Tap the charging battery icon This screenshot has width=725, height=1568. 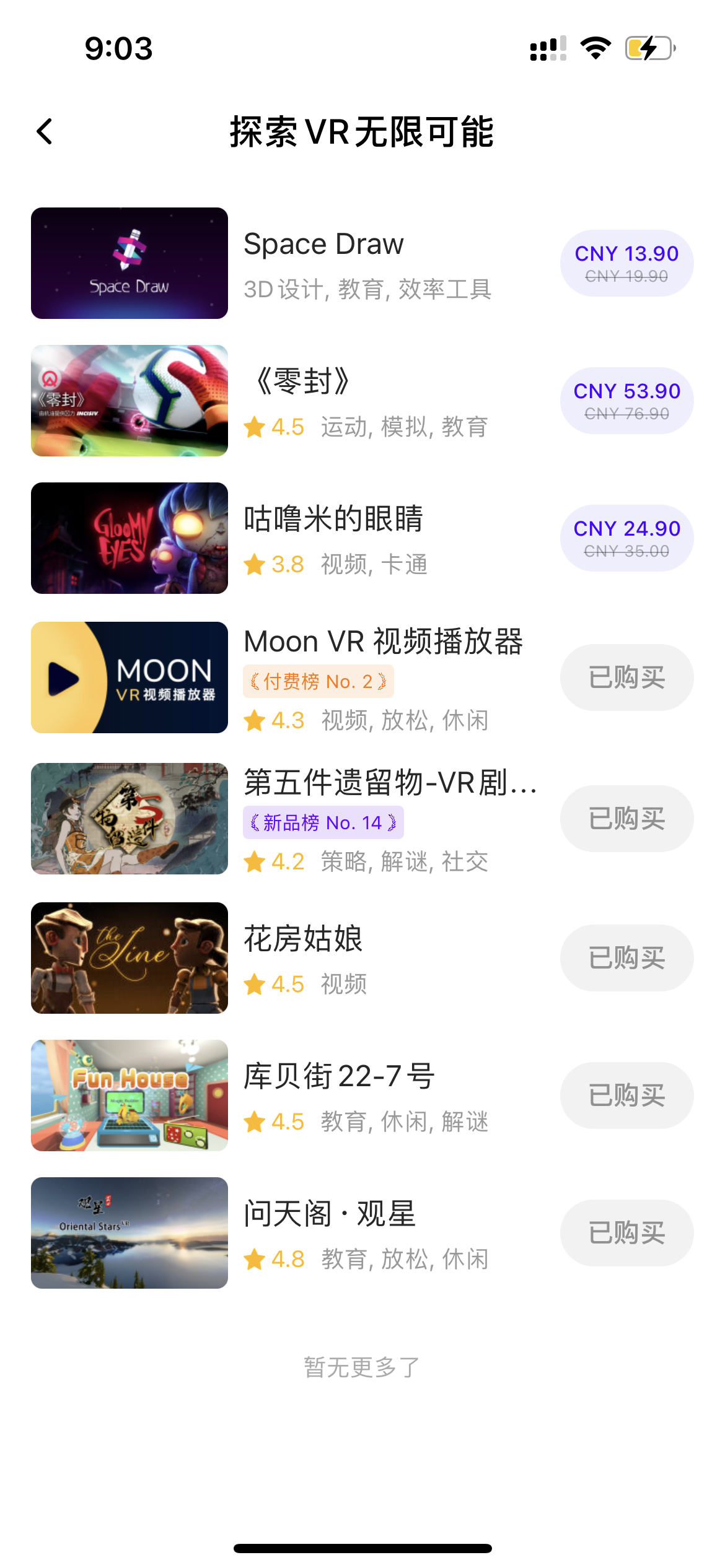(647, 48)
